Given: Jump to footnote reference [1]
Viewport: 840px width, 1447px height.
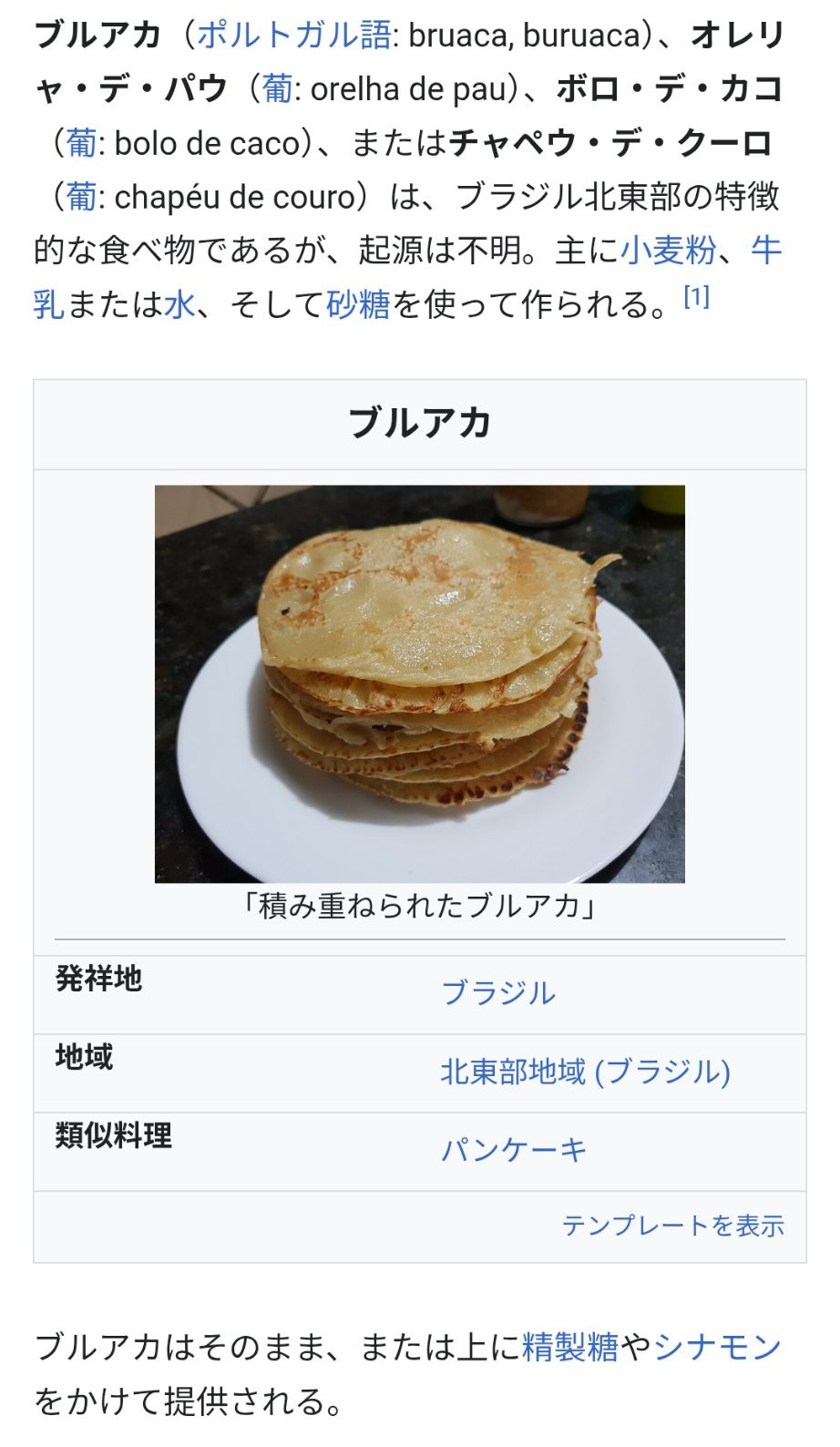Looking at the screenshot, I should click(x=696, y=296).
